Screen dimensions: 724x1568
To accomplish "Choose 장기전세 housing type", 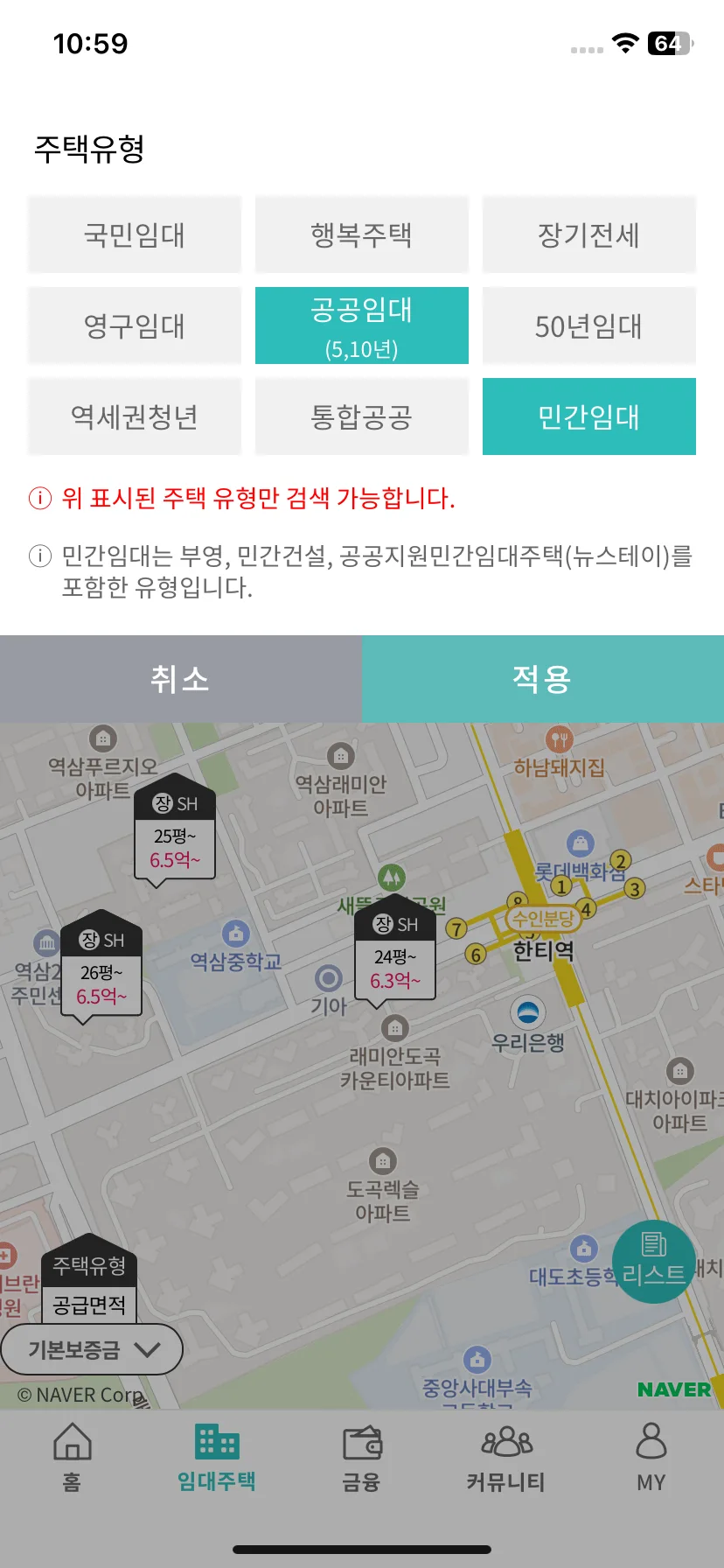I will tap(588, 234).
